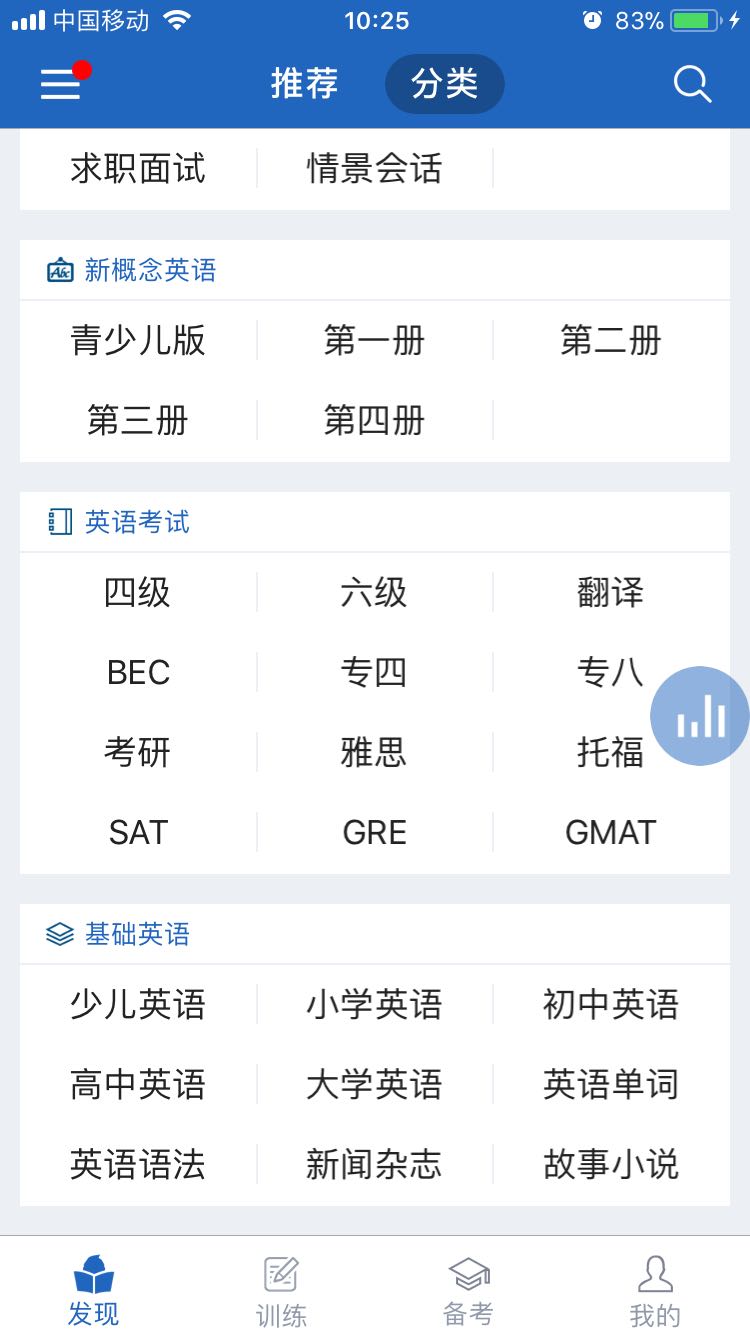
Task: Select the 求职面试 category
Action: (138, 168)
